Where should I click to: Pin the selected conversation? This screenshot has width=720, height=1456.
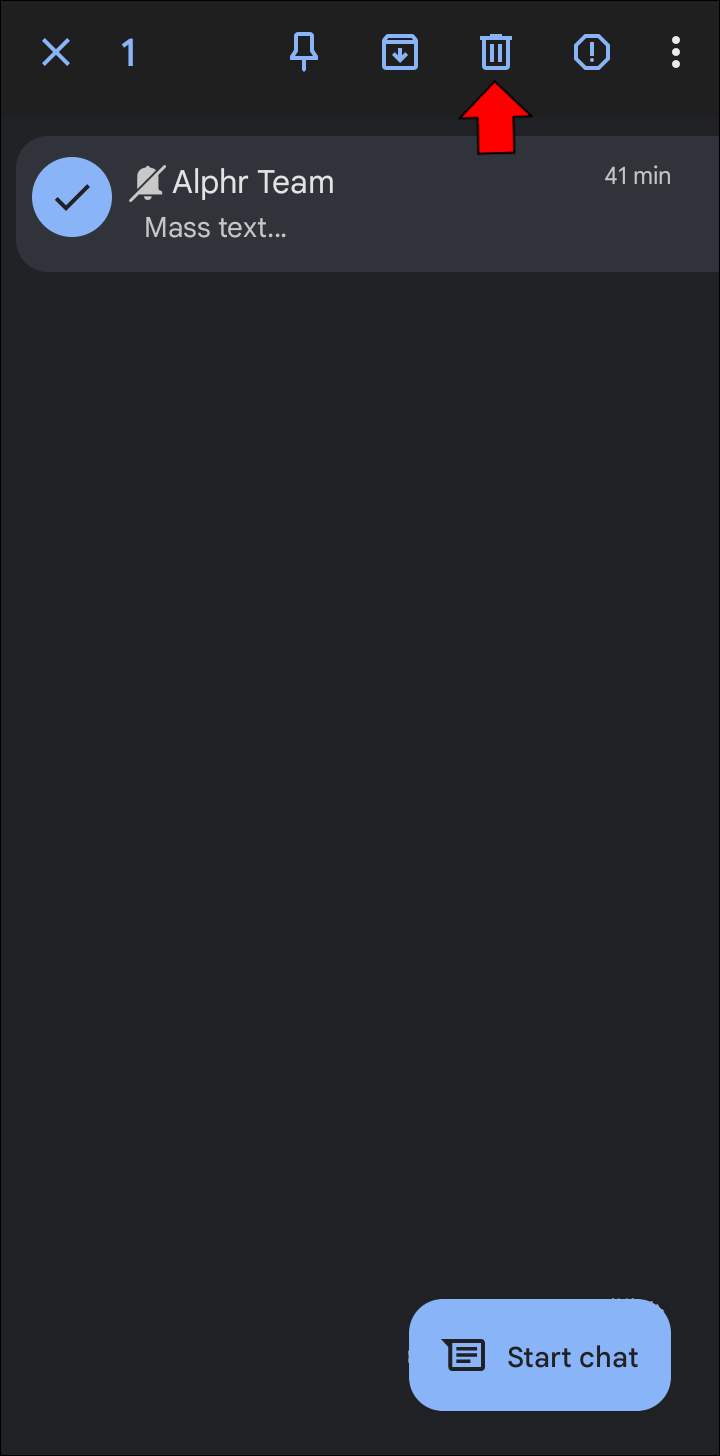(303, 52)
